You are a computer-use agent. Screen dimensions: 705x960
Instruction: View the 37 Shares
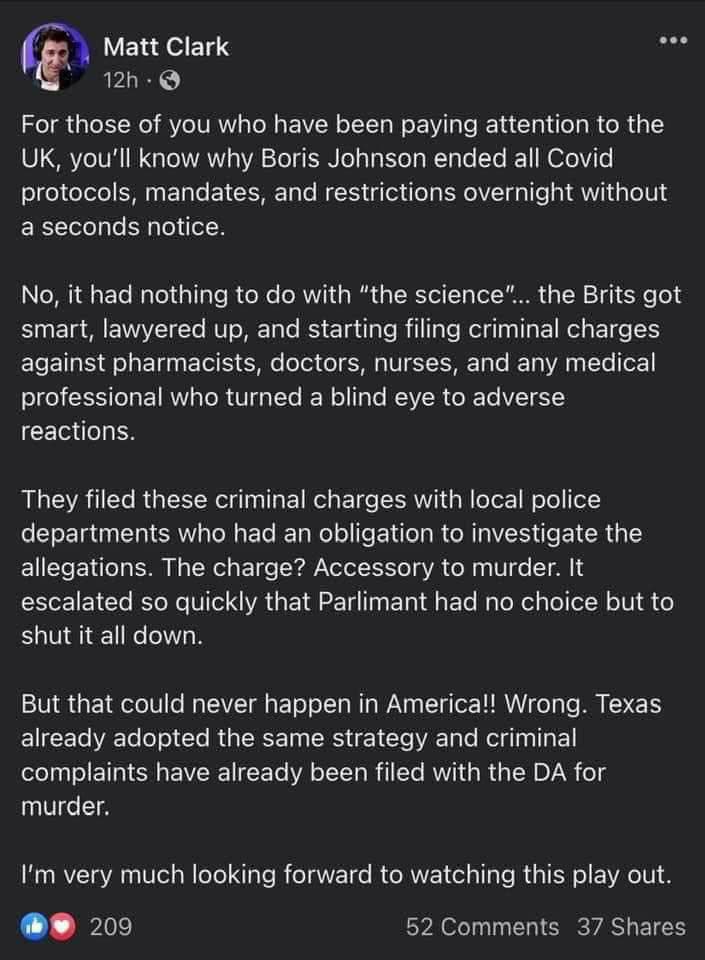pyautogui.click(x=632, y=927)
